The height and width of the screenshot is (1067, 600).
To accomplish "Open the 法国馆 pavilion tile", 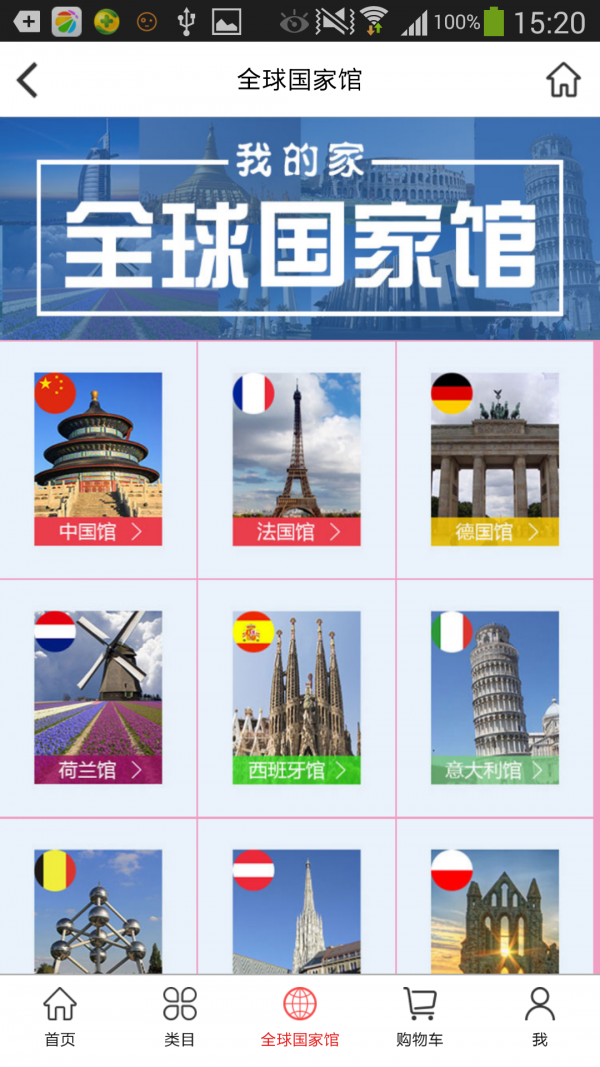I will click(x=296, y=459).
